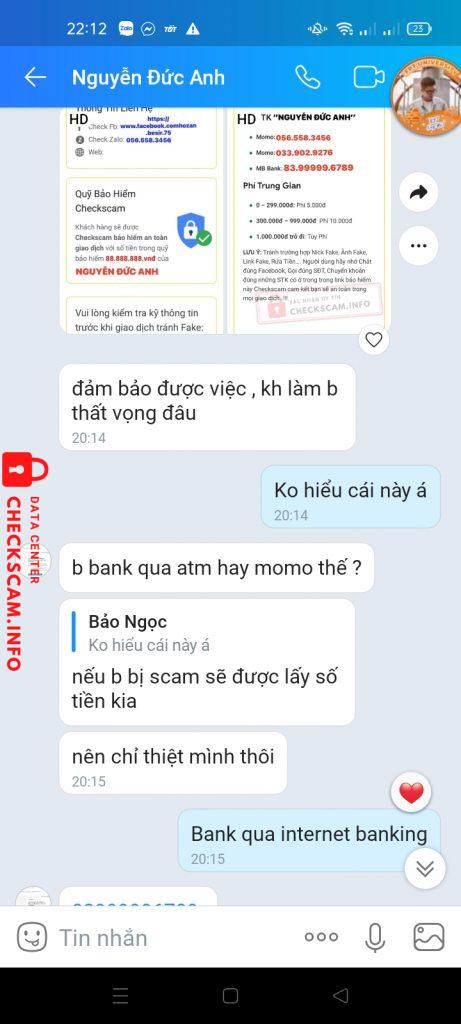The height and width of the screenshot is (1024, 461).
Task: Like the shared image with the heart
Action: click(374, 340)
